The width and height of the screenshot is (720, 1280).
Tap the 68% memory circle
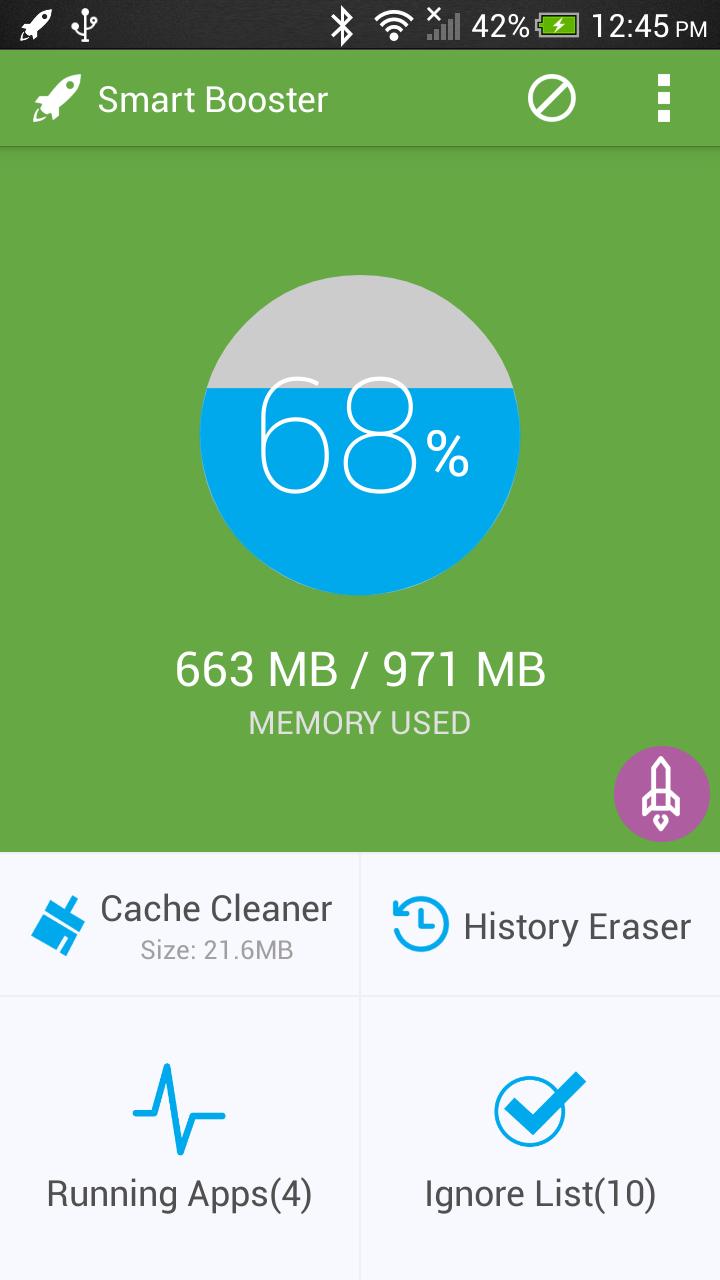click(x=360, y=435)
